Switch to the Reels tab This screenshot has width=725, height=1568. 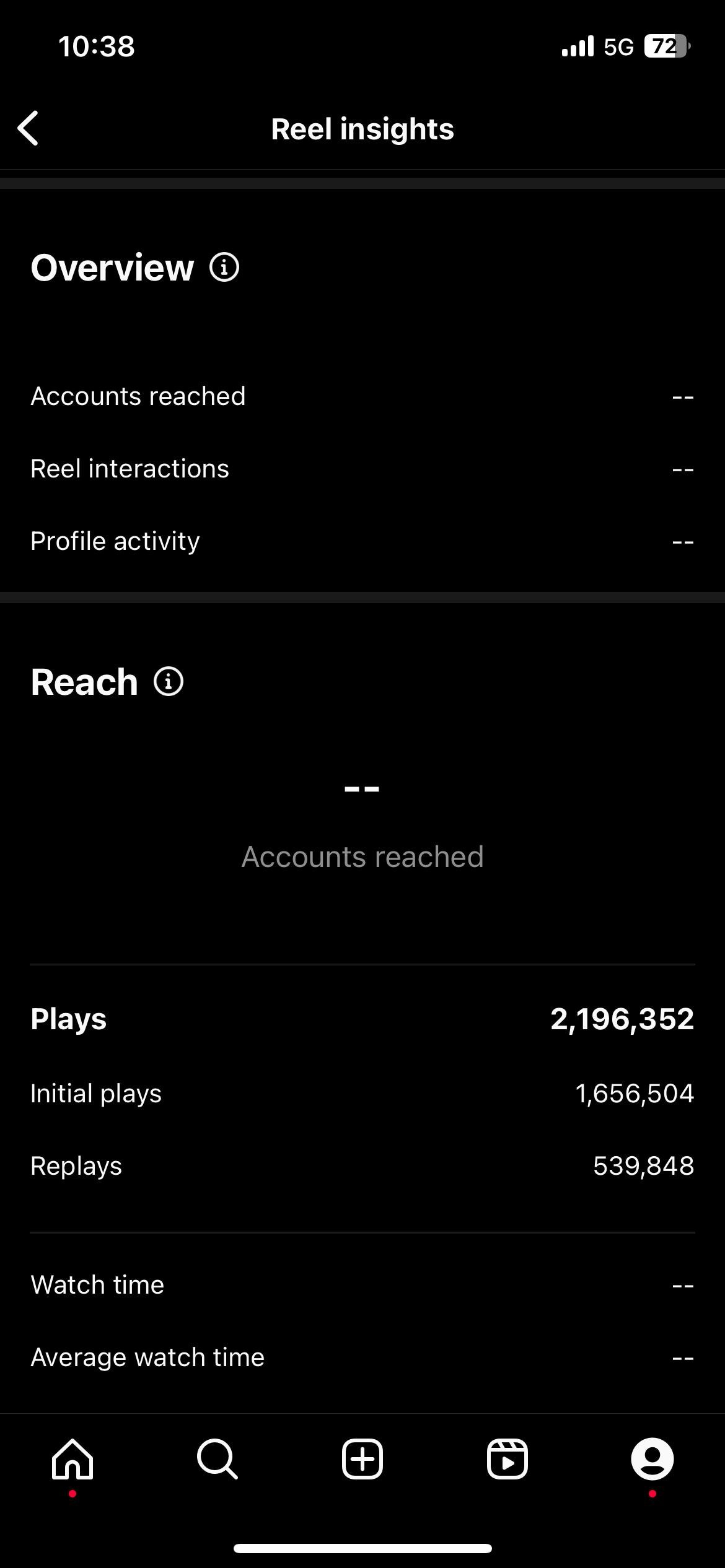(507, 1459)
